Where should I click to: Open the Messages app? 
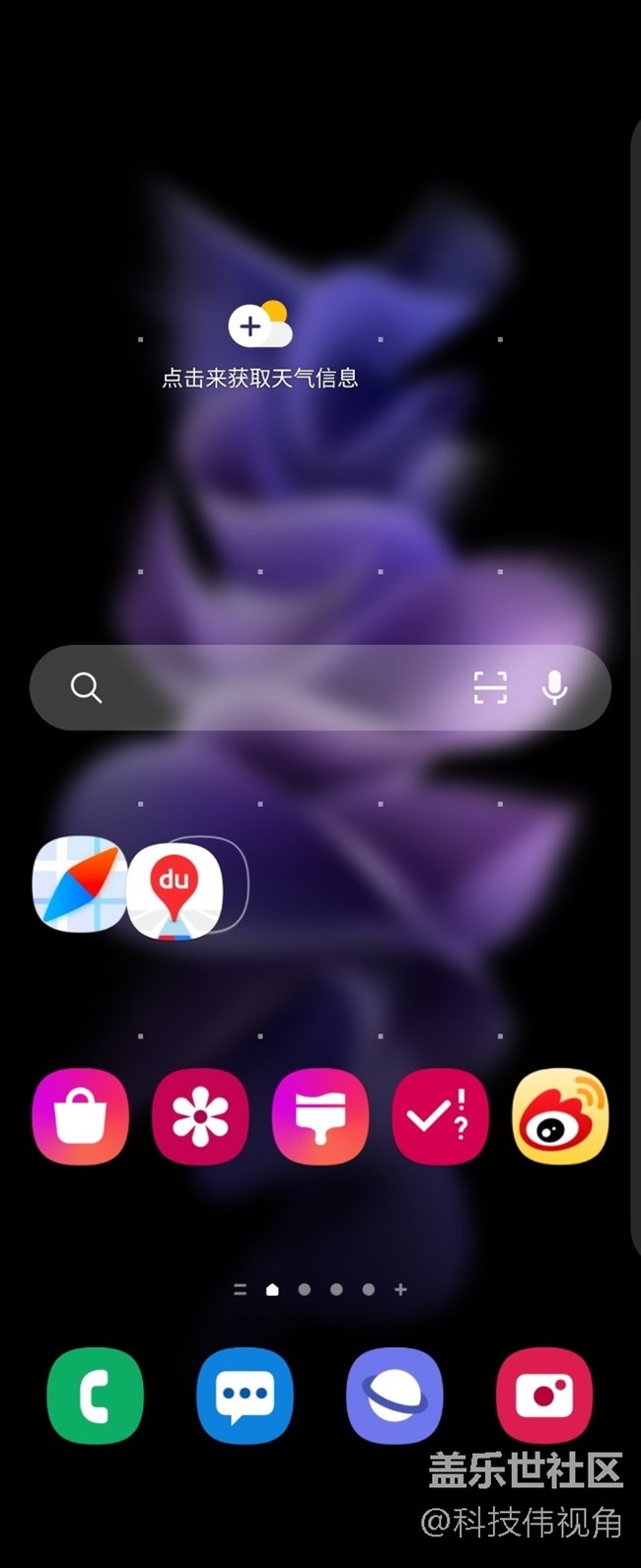[x=245, y=1396]
